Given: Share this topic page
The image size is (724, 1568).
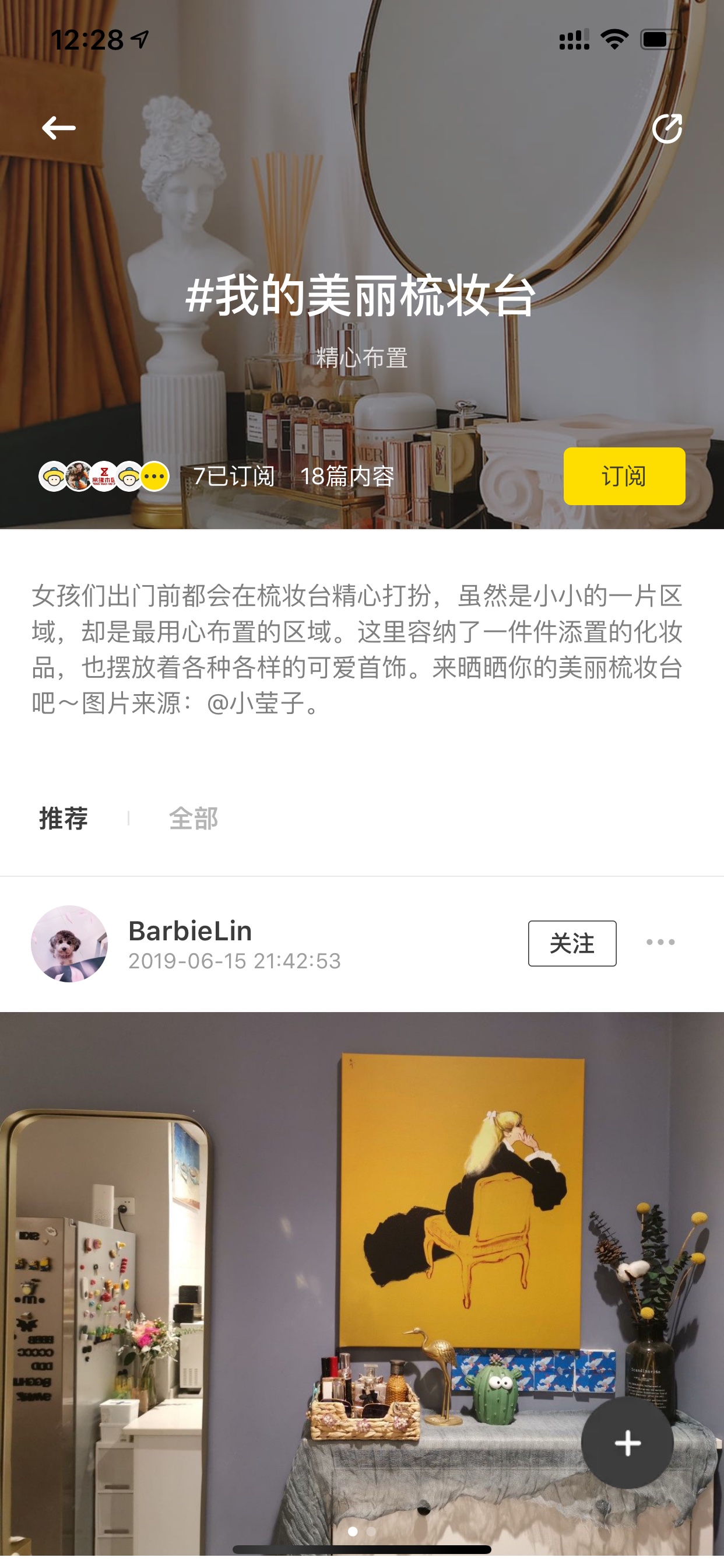Looking at the screenshot, I should (x=667, y=128).
